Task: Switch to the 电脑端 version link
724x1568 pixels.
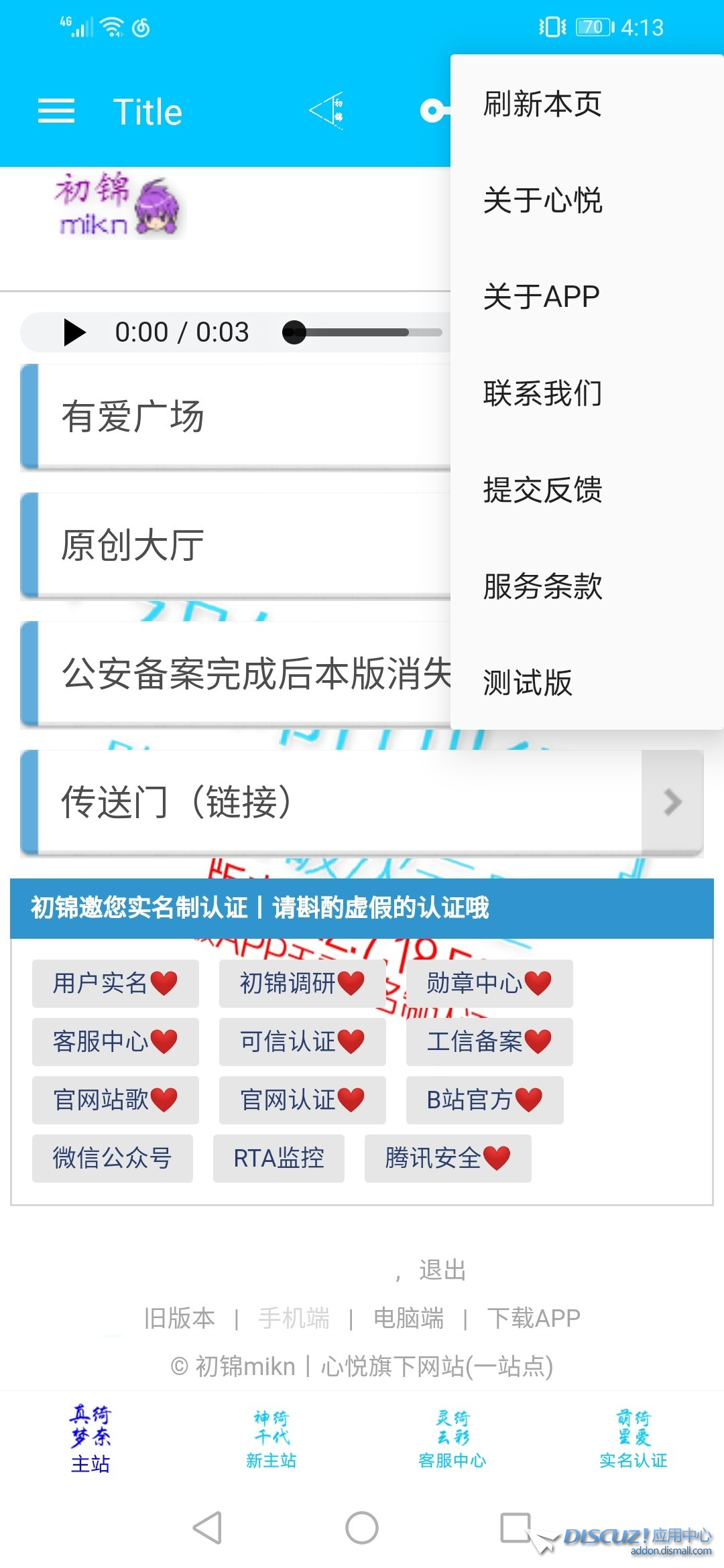Action: [x=408, y=1319]
